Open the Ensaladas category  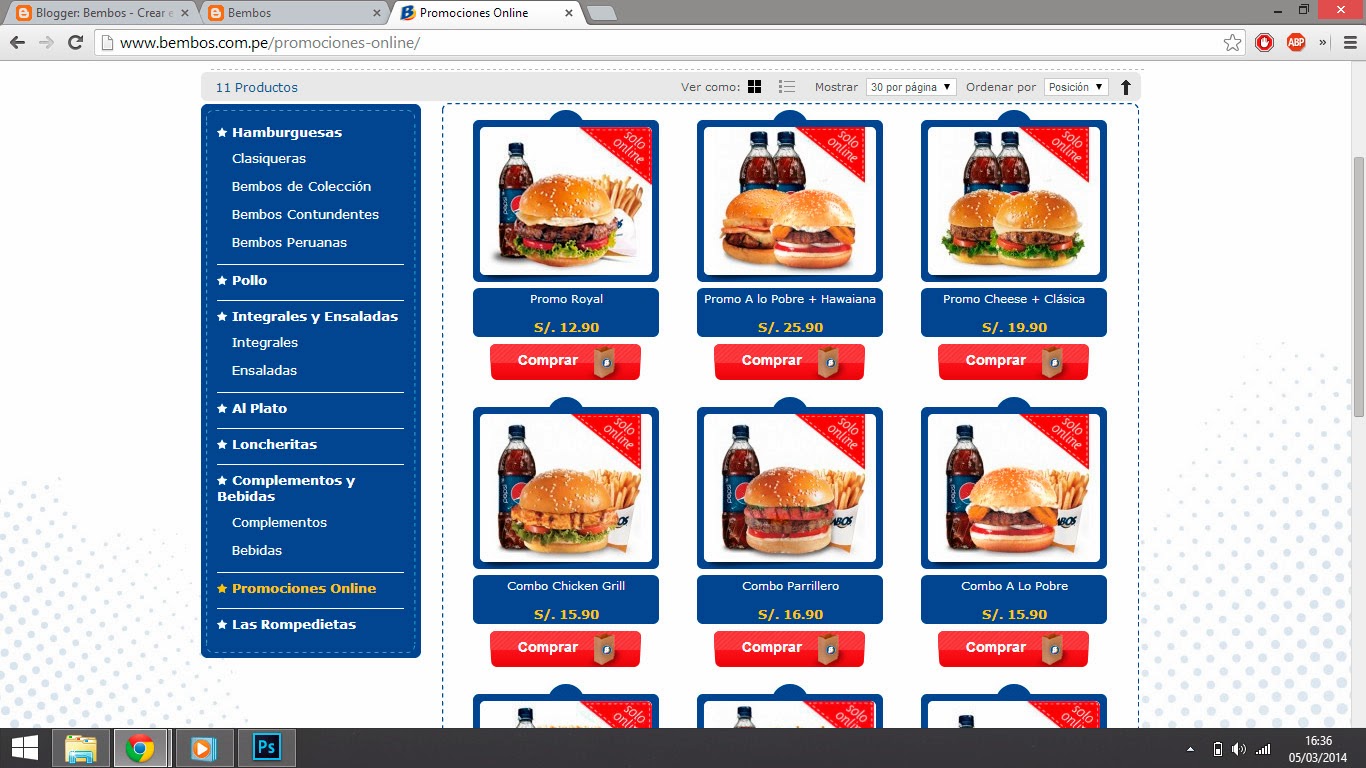tap(264, 371)
